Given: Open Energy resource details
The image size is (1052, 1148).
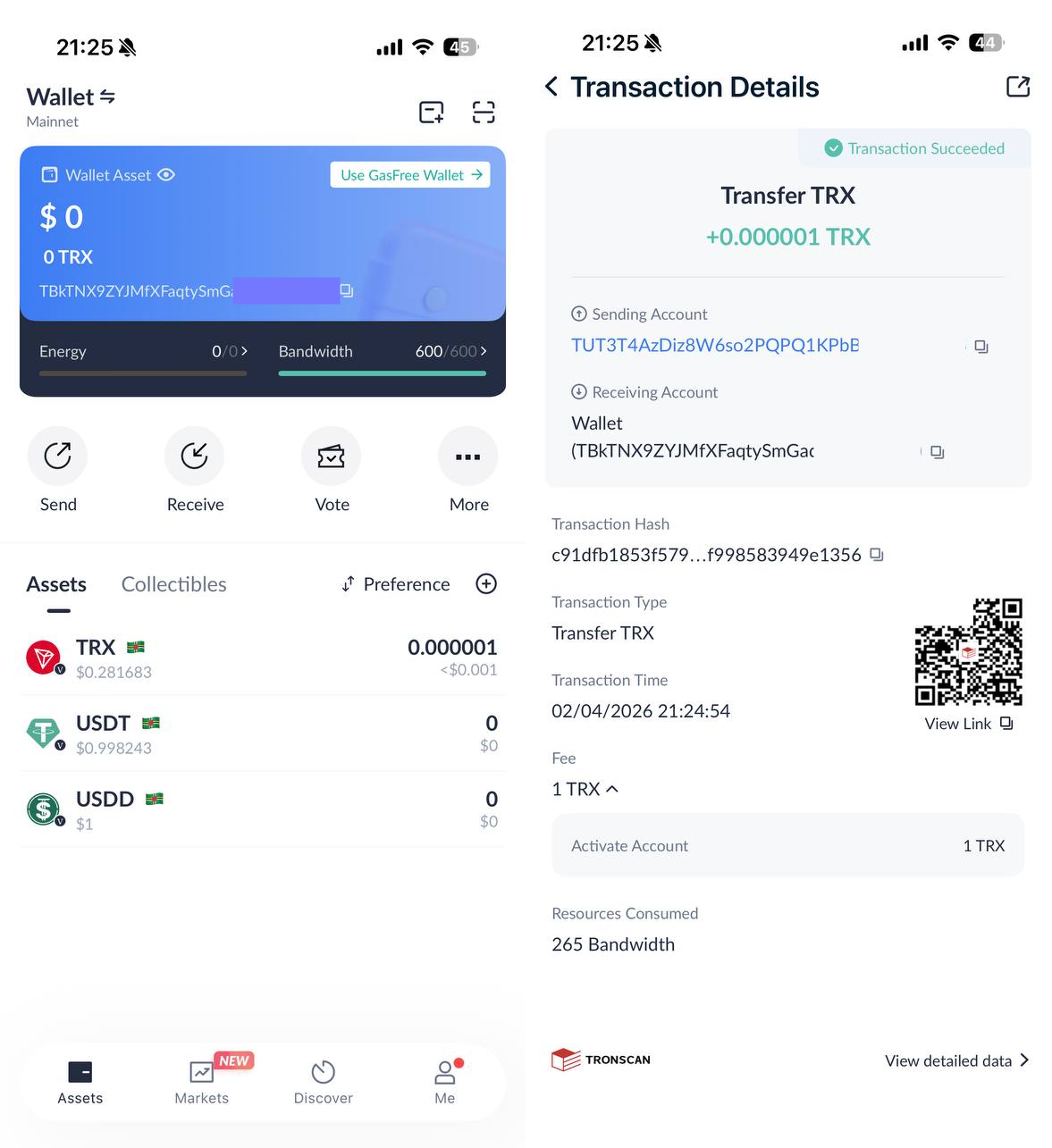Looking at the screenshot, I should click(143, 352).
